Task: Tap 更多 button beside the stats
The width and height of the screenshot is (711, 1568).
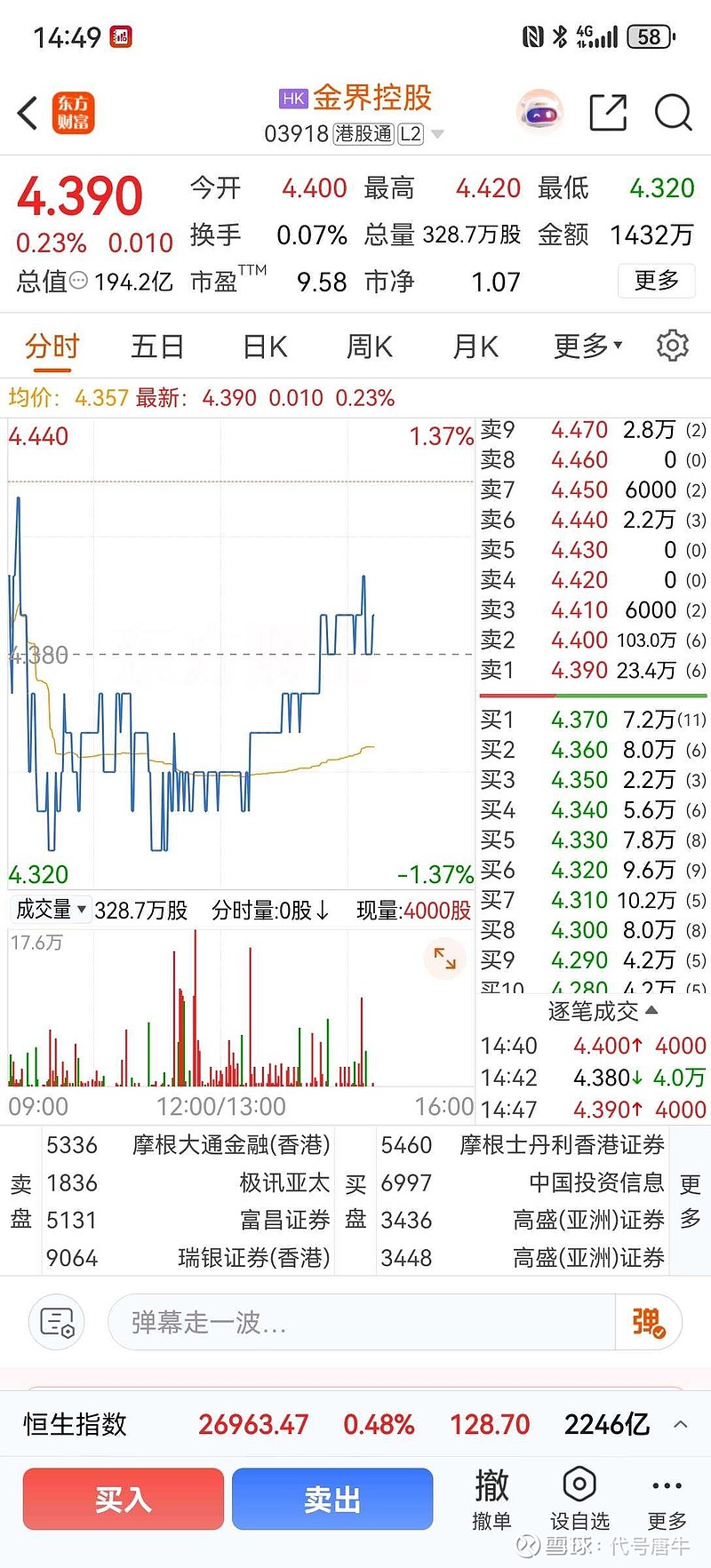Action: [x=656, y=281]
